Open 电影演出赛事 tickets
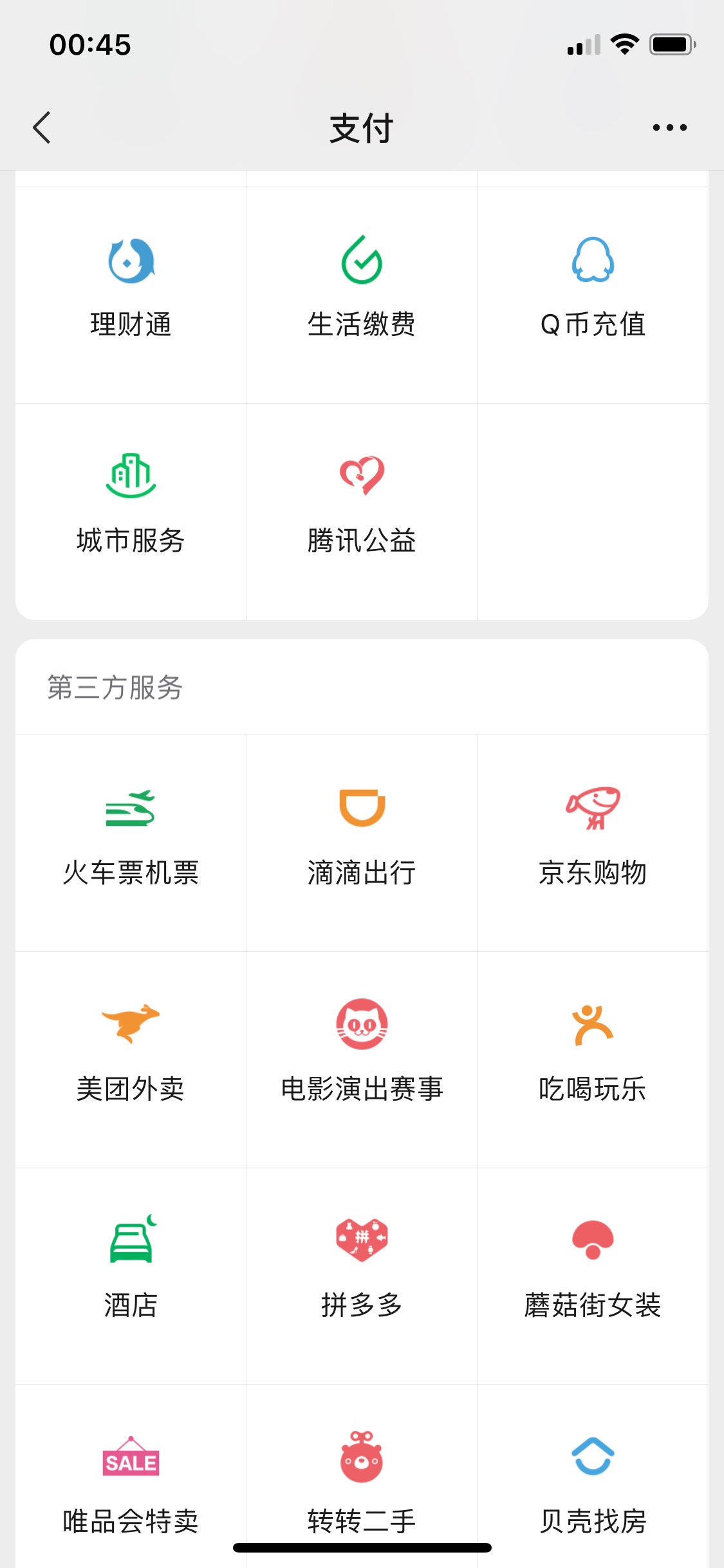The image size is (724, 1568). 362,1057
